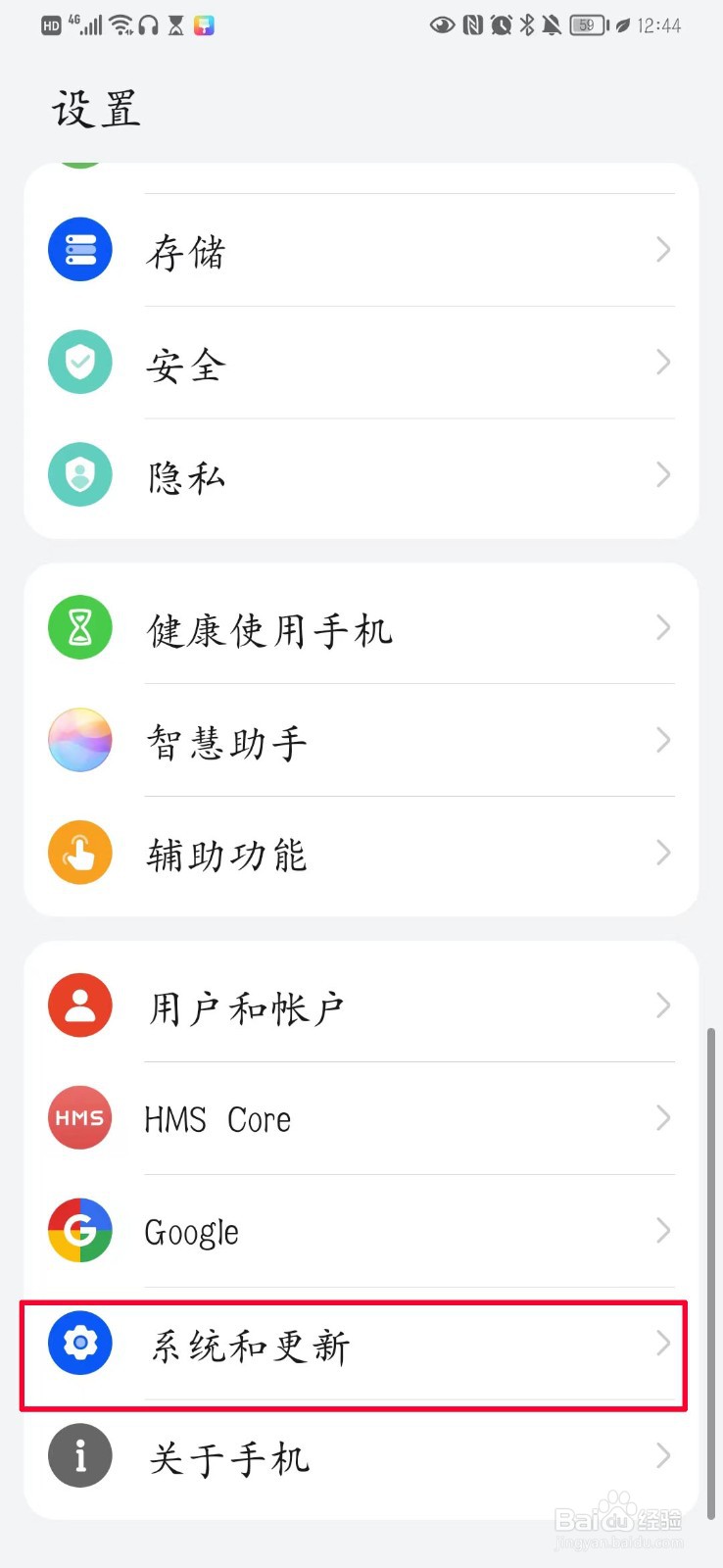This screenshot has height=1568, width=723.
Task: Open the 存储 storage settings
Action: [x=361, y=250]
